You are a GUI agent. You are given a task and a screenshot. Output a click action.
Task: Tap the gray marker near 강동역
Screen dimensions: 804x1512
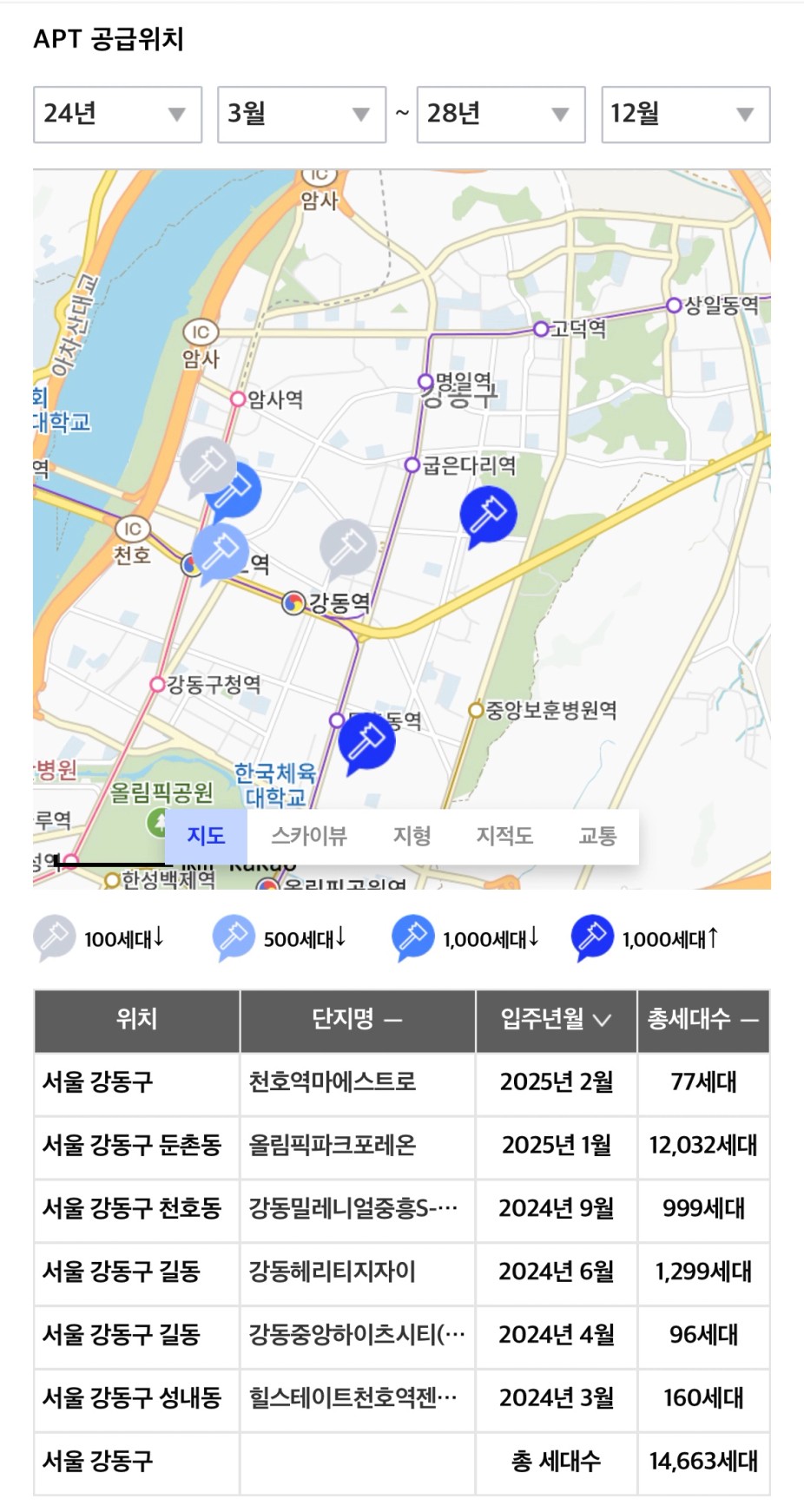[x=347, y=547]
